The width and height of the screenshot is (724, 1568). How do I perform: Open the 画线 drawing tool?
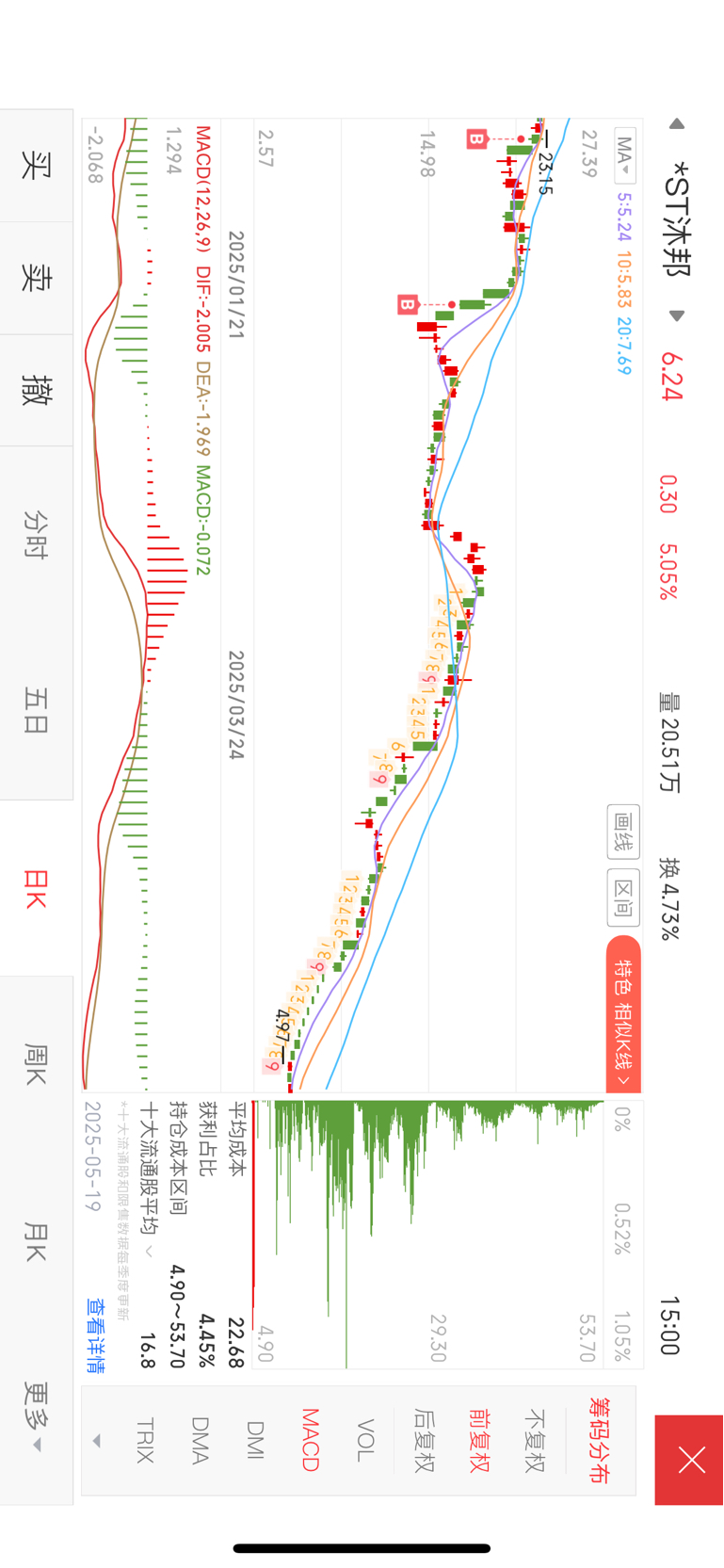pos(623,832)
